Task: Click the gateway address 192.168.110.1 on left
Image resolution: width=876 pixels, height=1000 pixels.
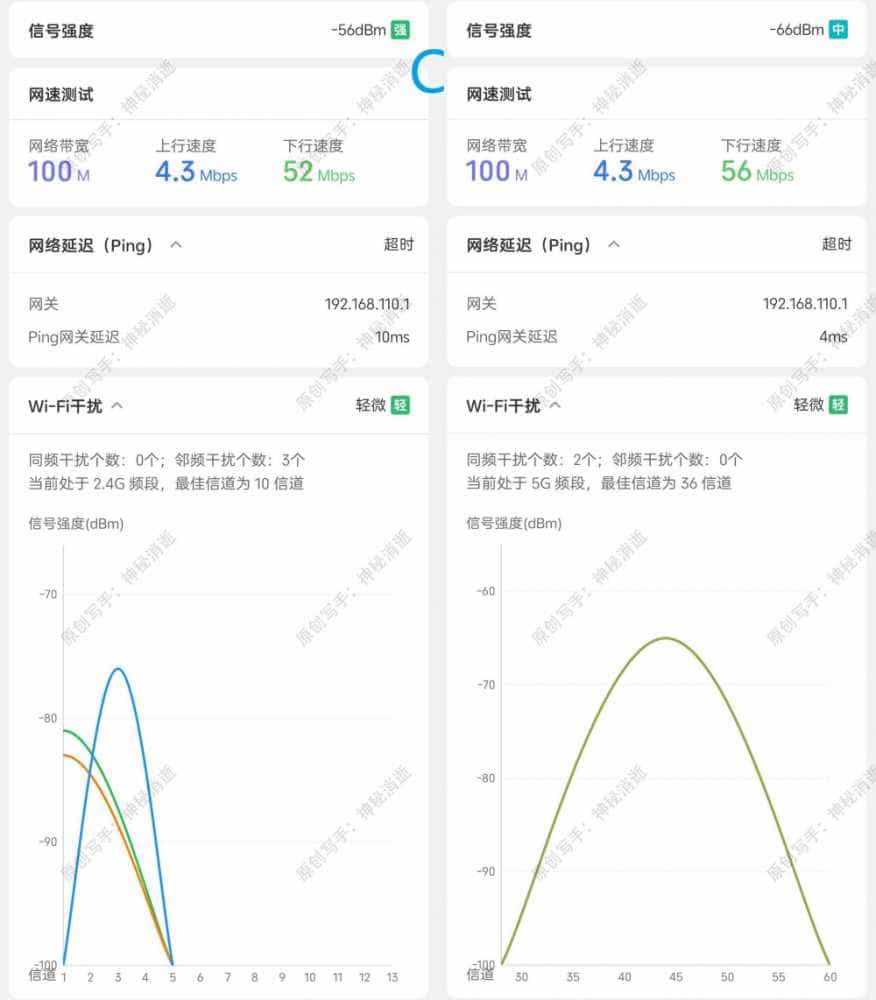Action: [367, 303]
